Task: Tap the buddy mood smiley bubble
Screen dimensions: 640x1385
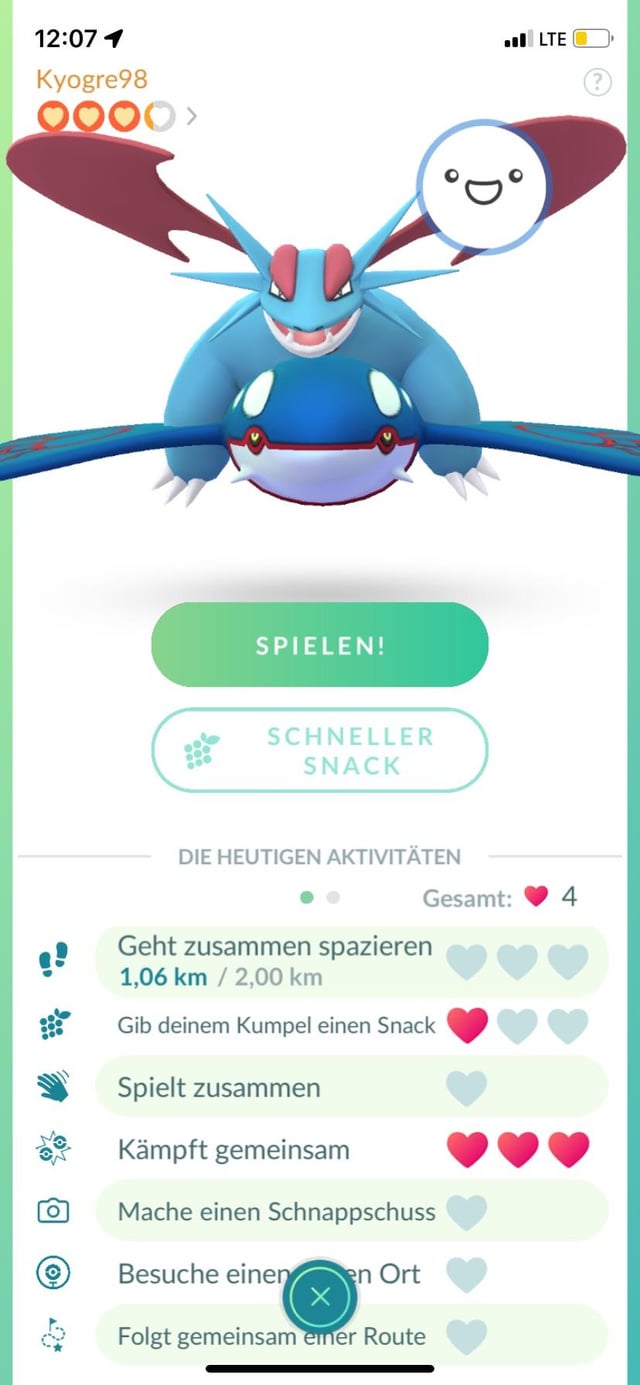Action: point(483,186)
